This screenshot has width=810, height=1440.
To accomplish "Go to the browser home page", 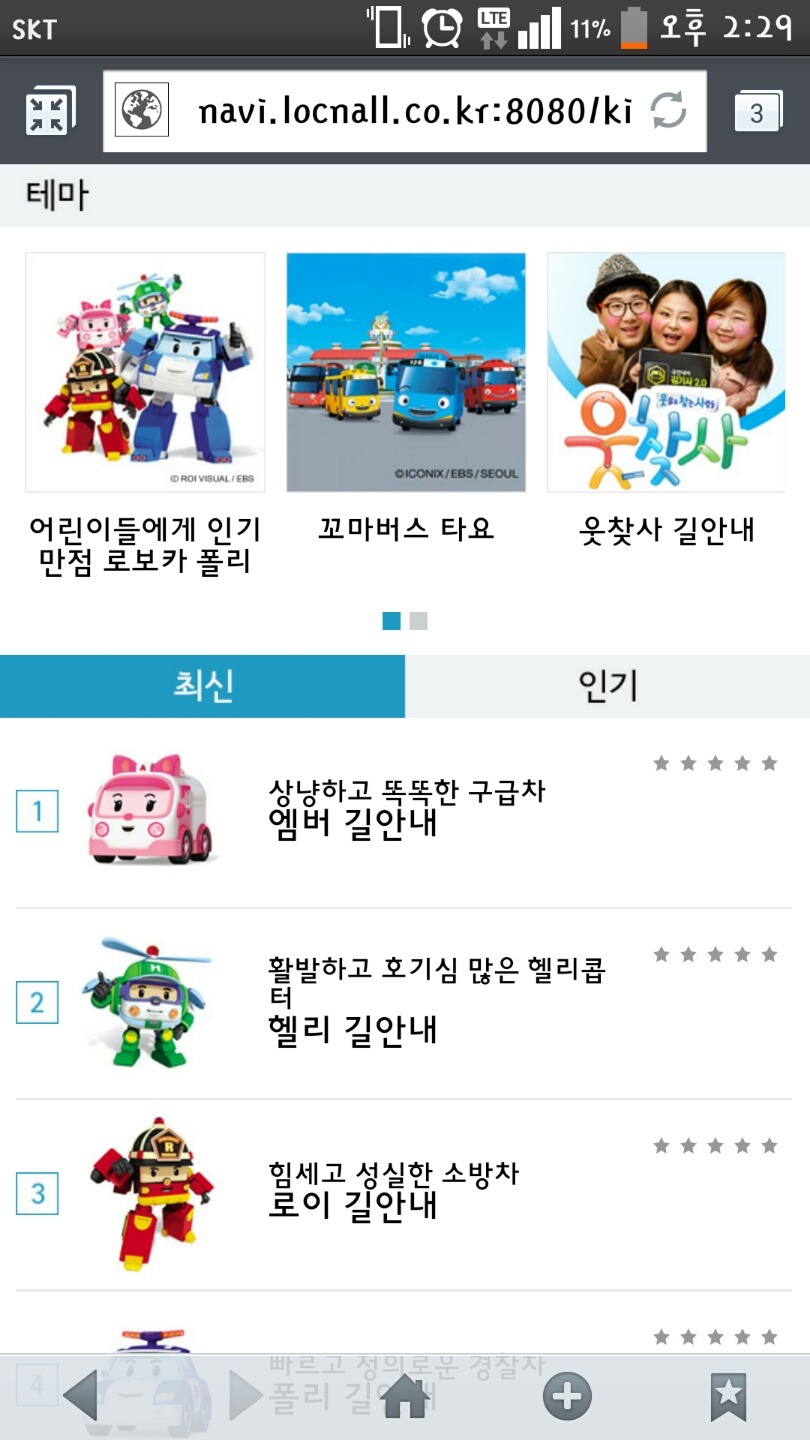I will [x=406, y=1396].
